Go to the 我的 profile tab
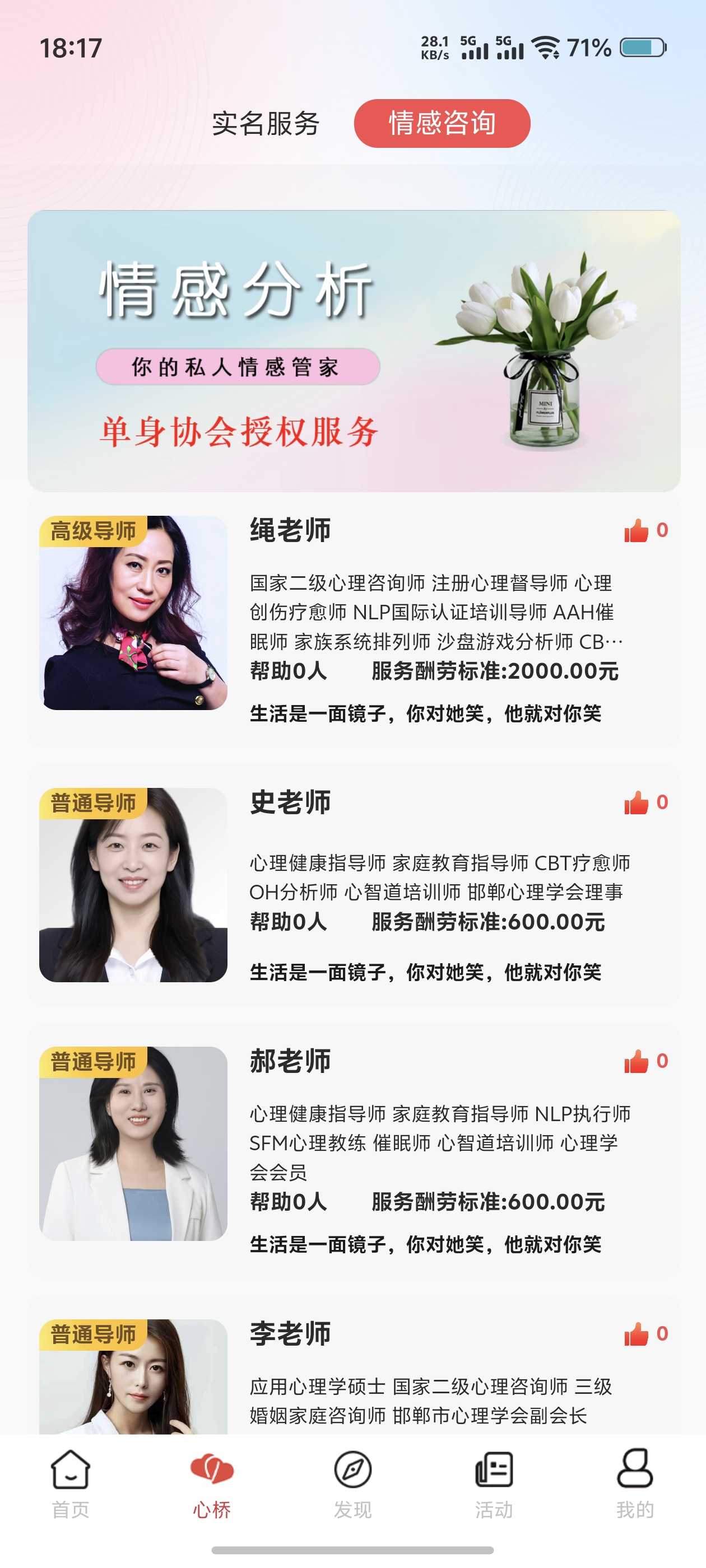Viewport: 706px width, 1568px height. 635,1483
